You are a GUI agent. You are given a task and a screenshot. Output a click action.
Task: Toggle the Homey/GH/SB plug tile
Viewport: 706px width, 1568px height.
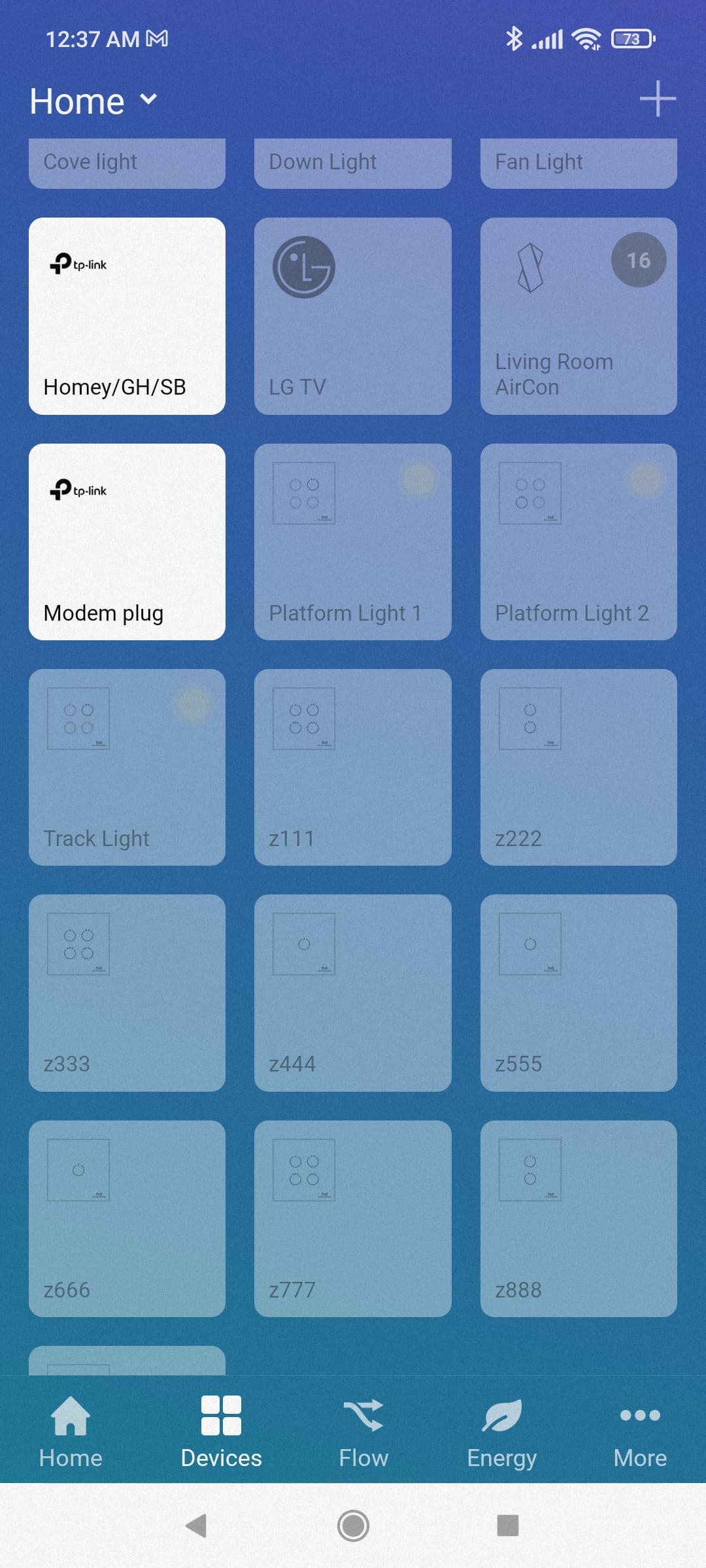click(x=127, y=316)
